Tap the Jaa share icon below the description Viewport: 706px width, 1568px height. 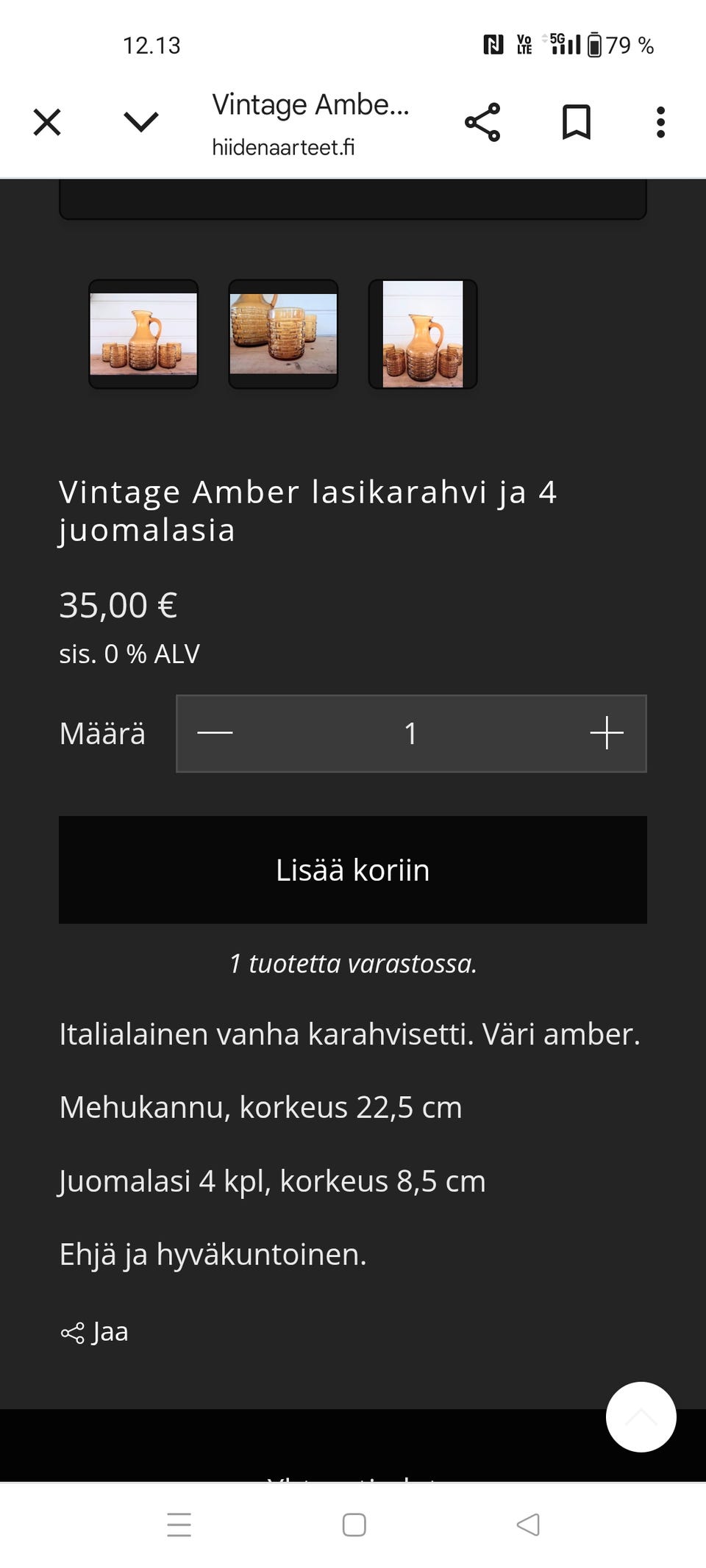[72, 1331]
